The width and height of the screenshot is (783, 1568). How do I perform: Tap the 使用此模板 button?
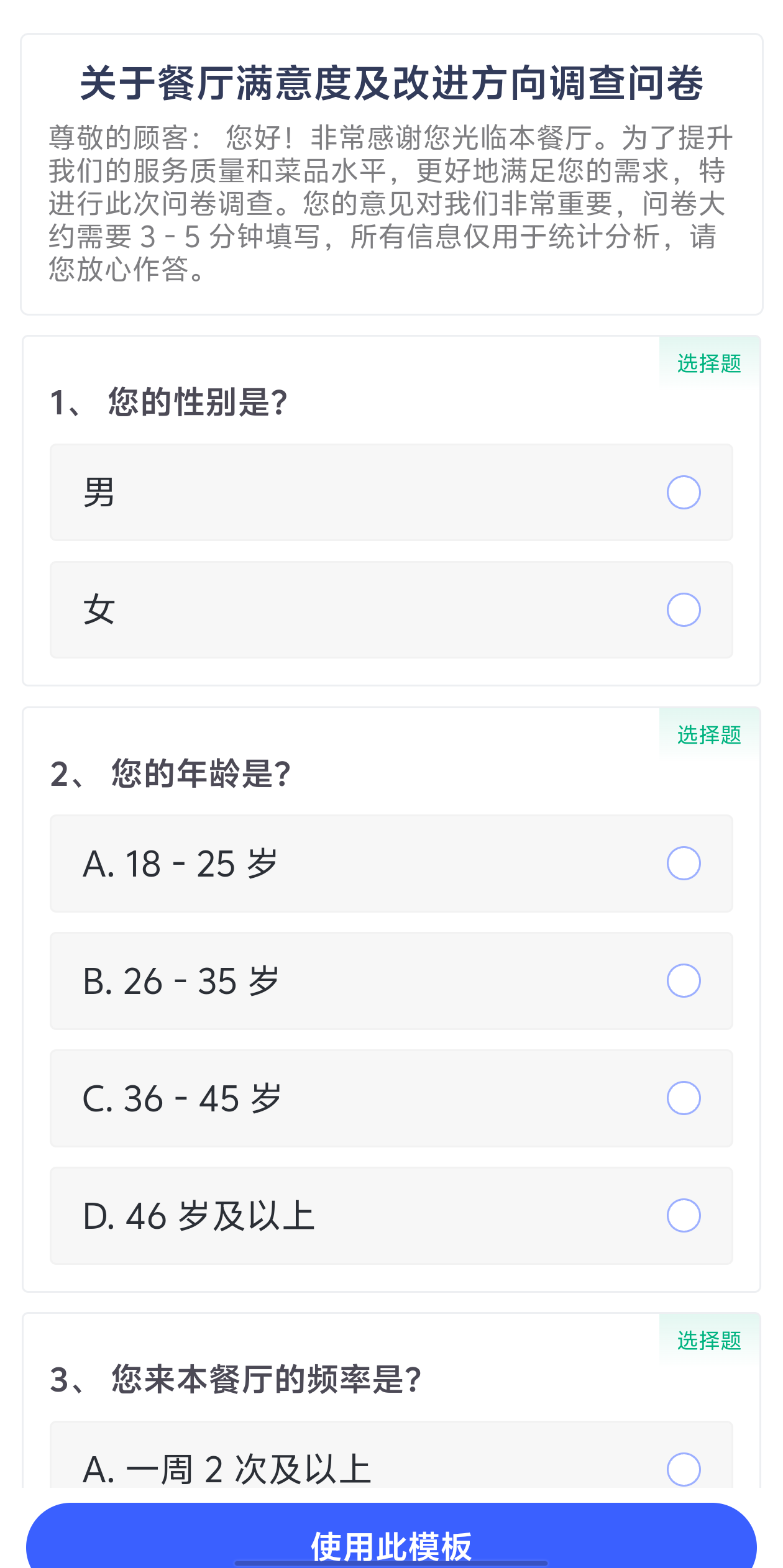point(391,1535)
